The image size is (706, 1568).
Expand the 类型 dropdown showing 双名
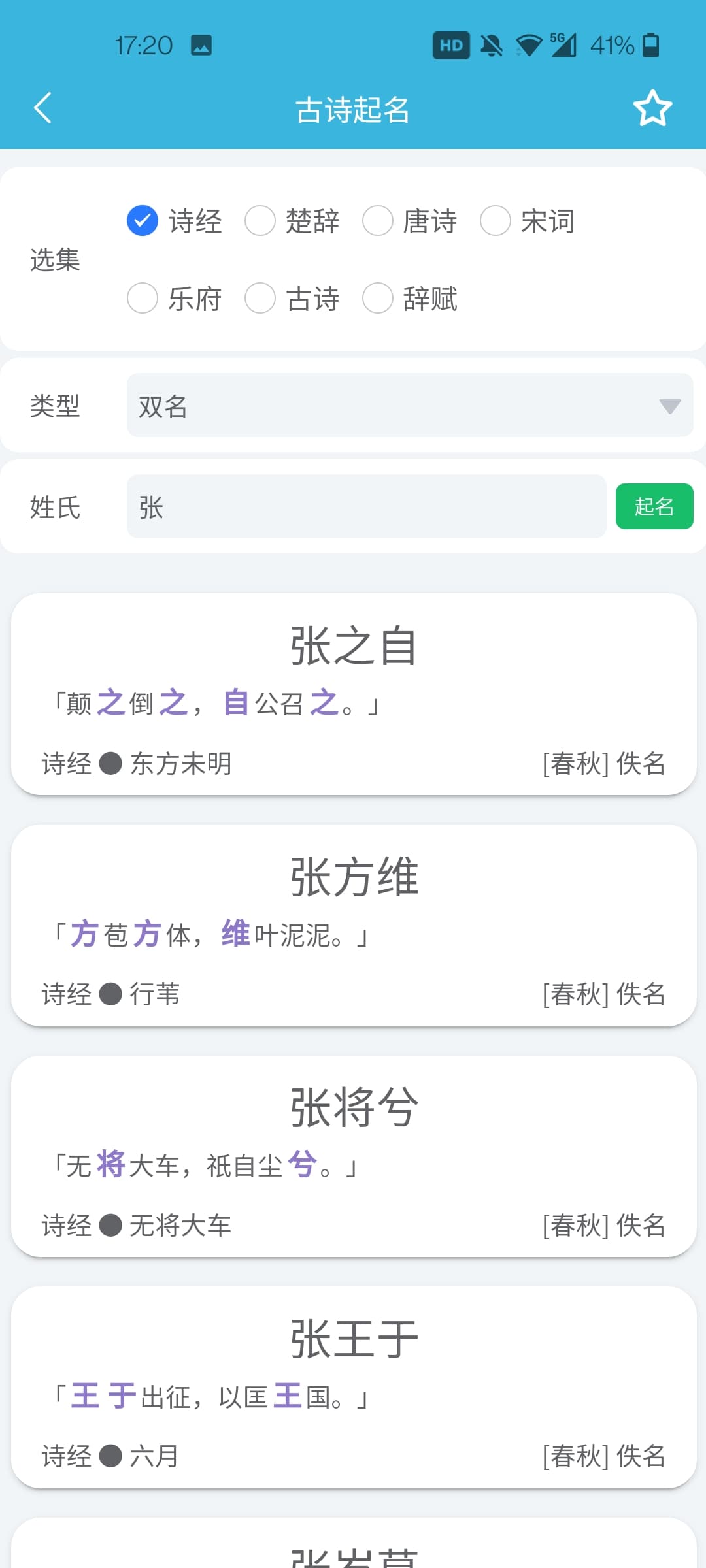pos(410,405)
